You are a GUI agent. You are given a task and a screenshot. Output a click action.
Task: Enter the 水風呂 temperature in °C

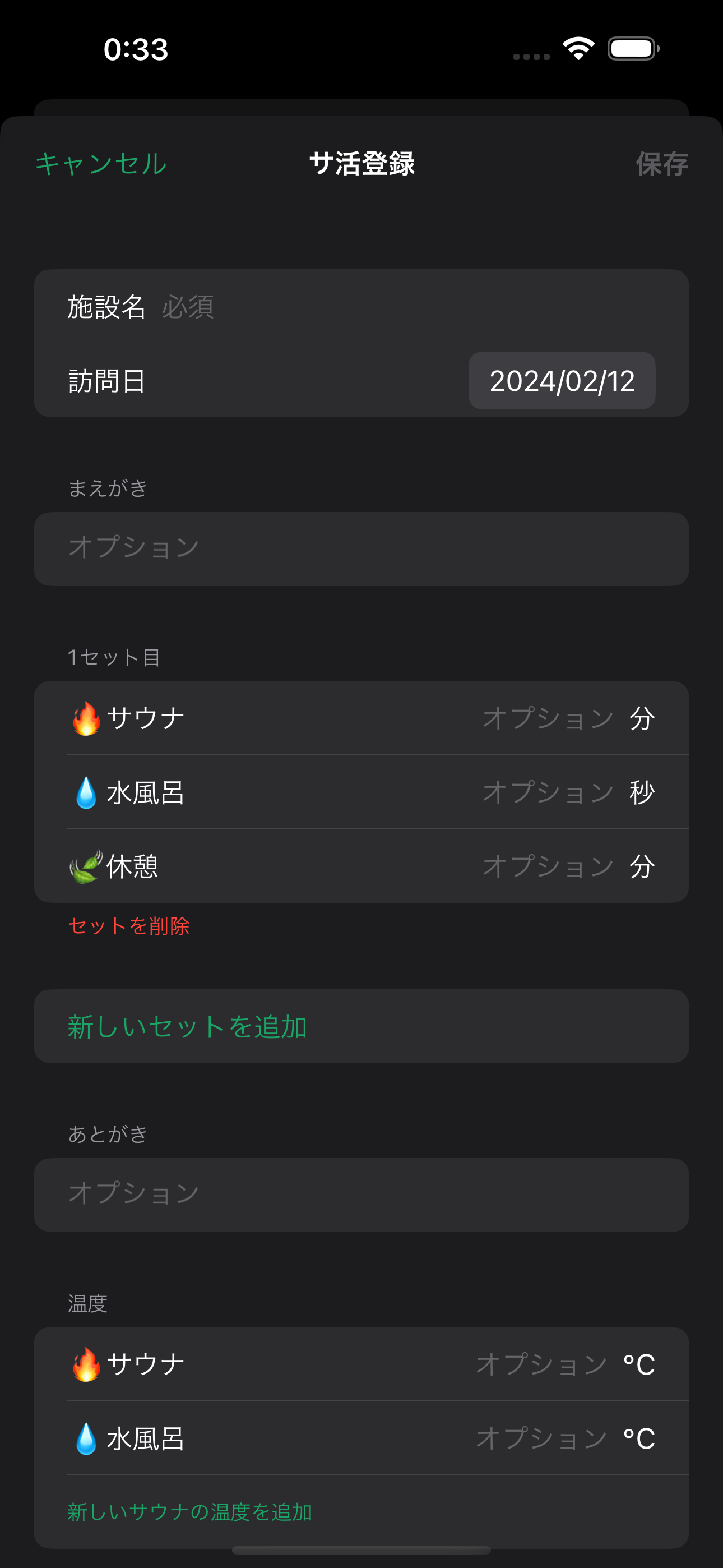(541, 1438)
